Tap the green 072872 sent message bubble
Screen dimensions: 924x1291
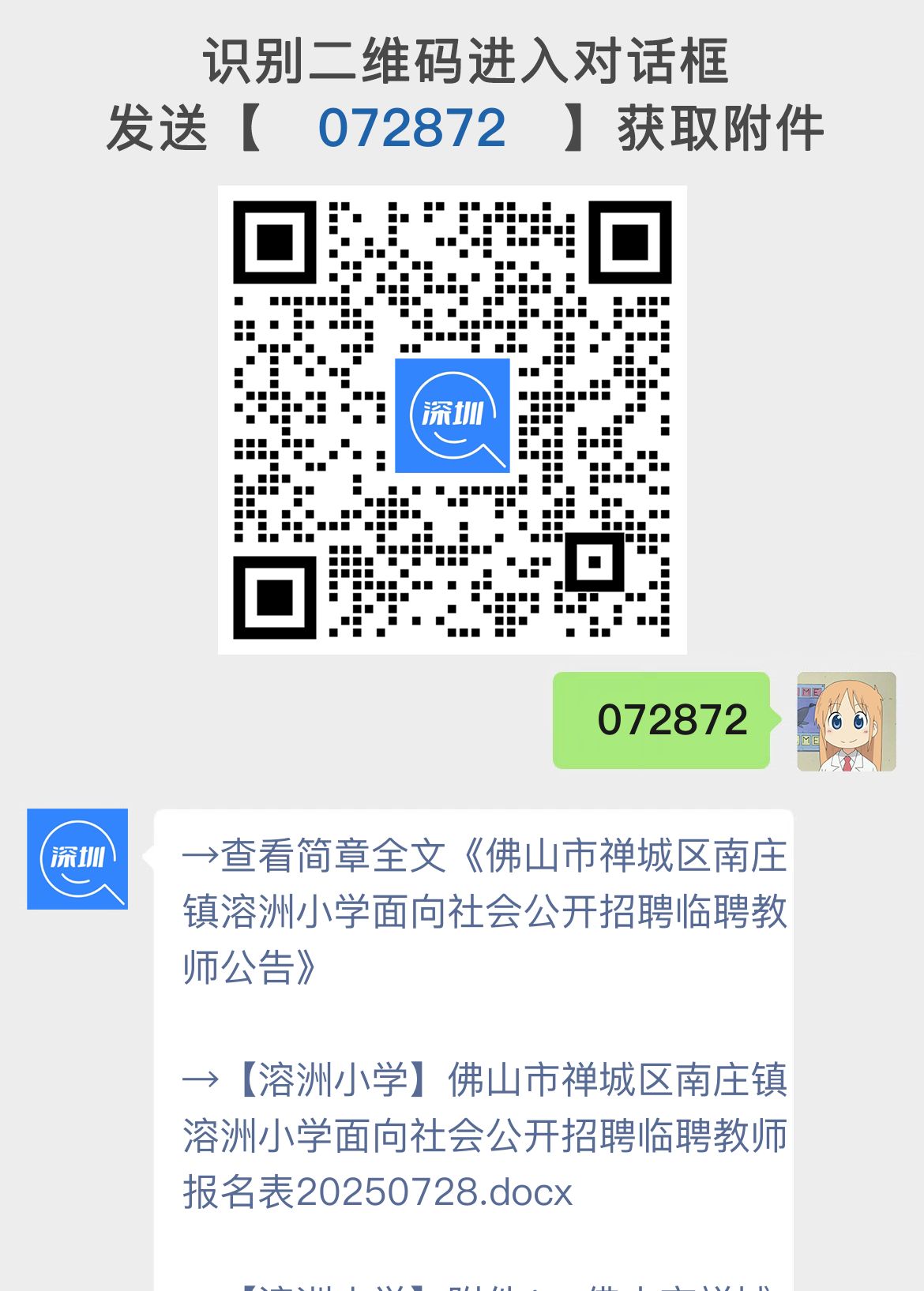[x=662, y=719]
